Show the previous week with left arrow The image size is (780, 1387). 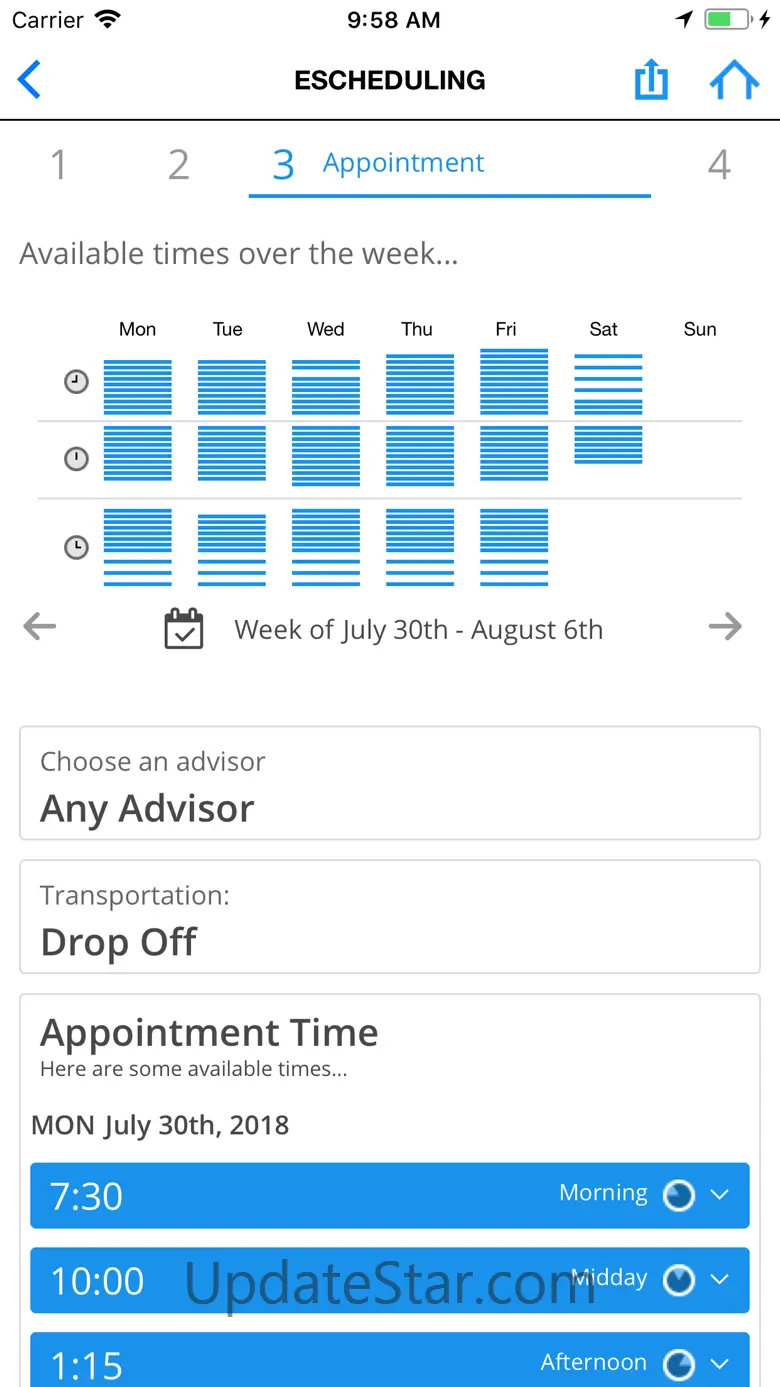pos(40,628)
